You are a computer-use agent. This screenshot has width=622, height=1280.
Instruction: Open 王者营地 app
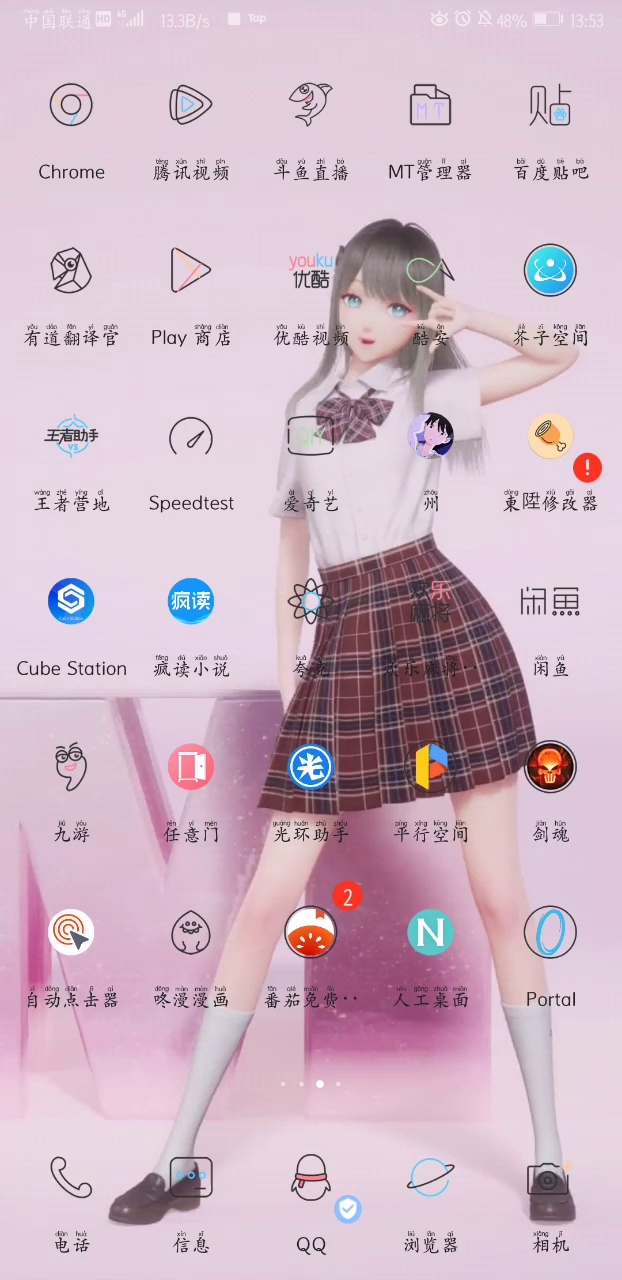pyautogui.click(x=71, y=437)
